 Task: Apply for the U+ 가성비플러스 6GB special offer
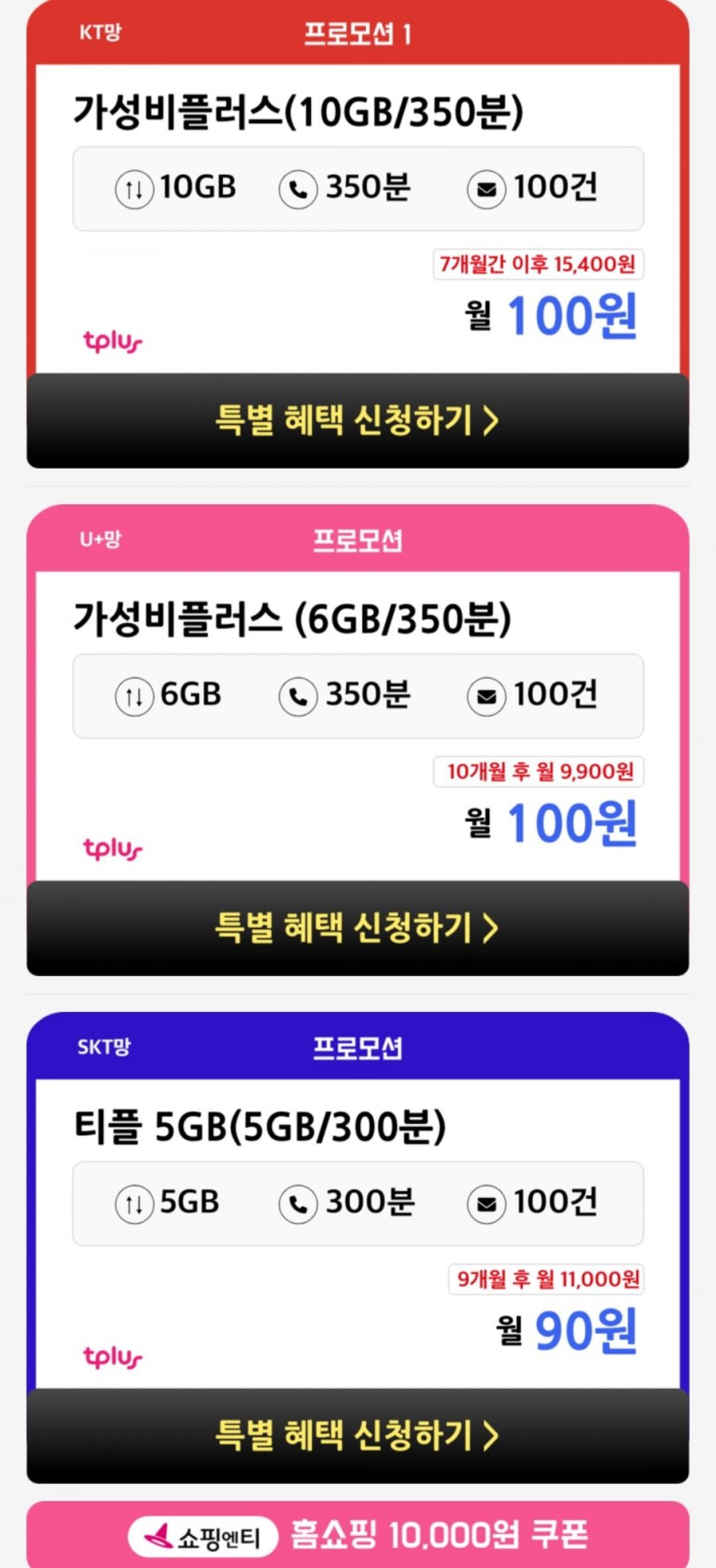(x=357, y=928)
